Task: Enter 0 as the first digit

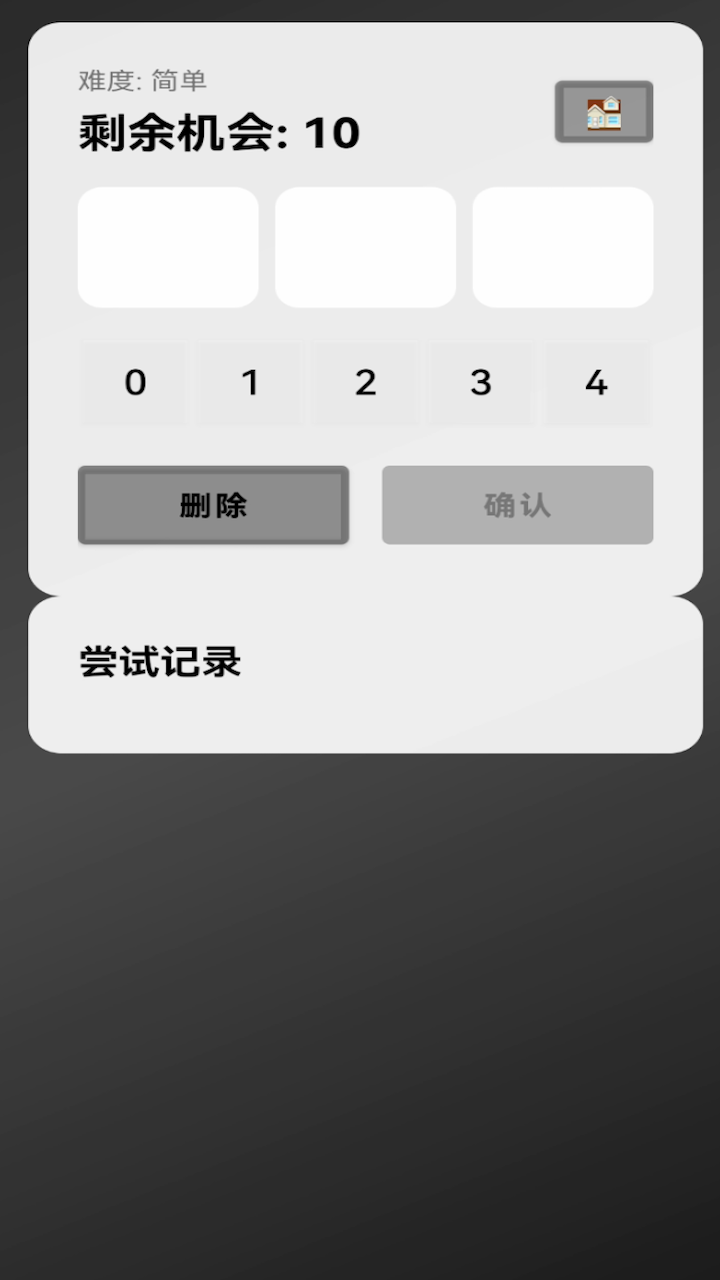Action: coord(135,383)
